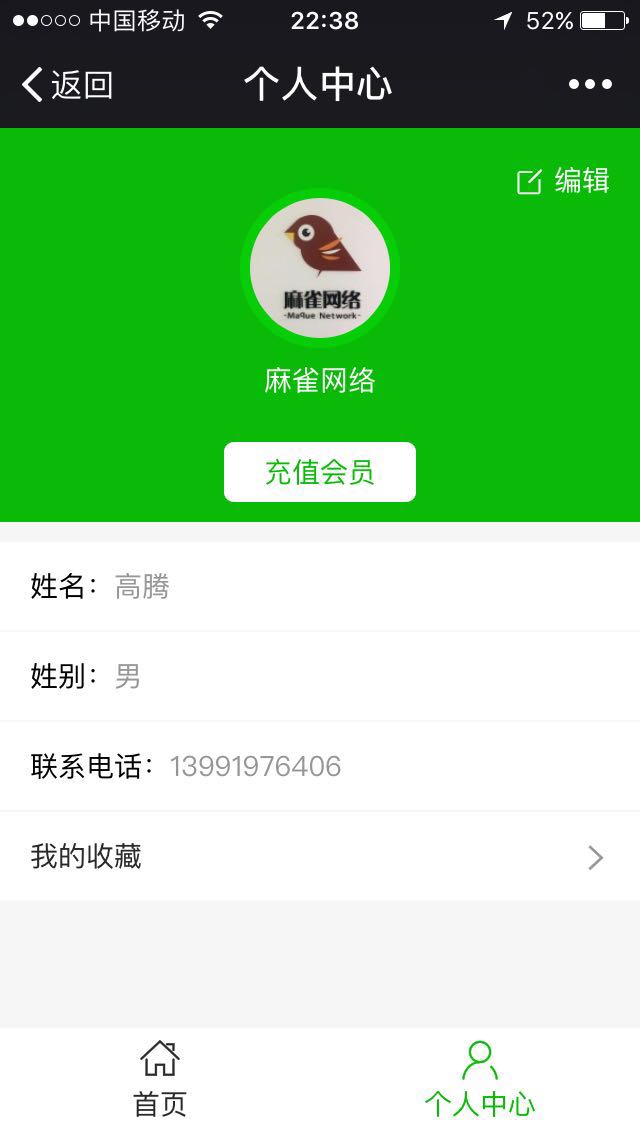This screenshot has width=640, height=1136.
Task: Select the 个人中心 tab
Action: pos(480,1080)
